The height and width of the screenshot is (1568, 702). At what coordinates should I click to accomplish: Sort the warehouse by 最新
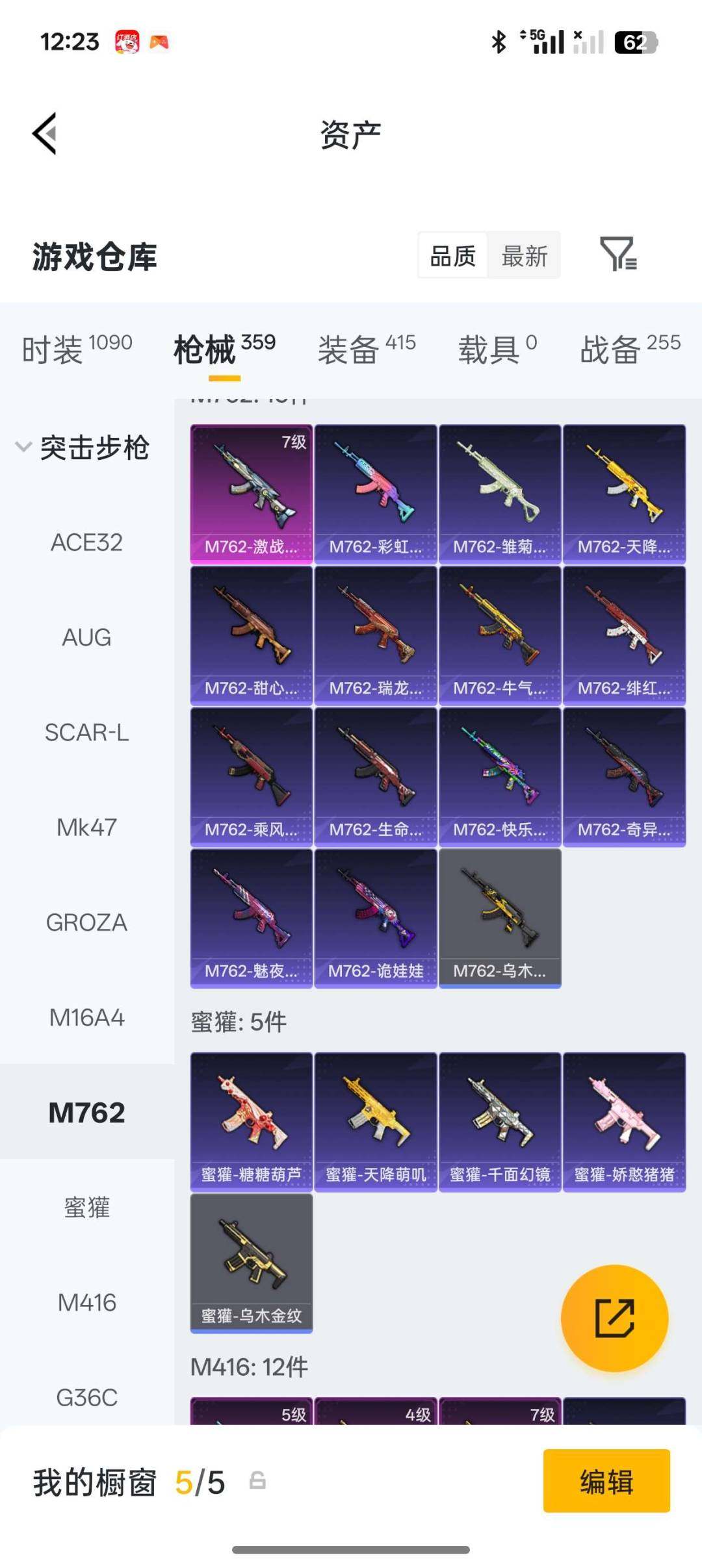pyautogui.click(x=524, y=256)
